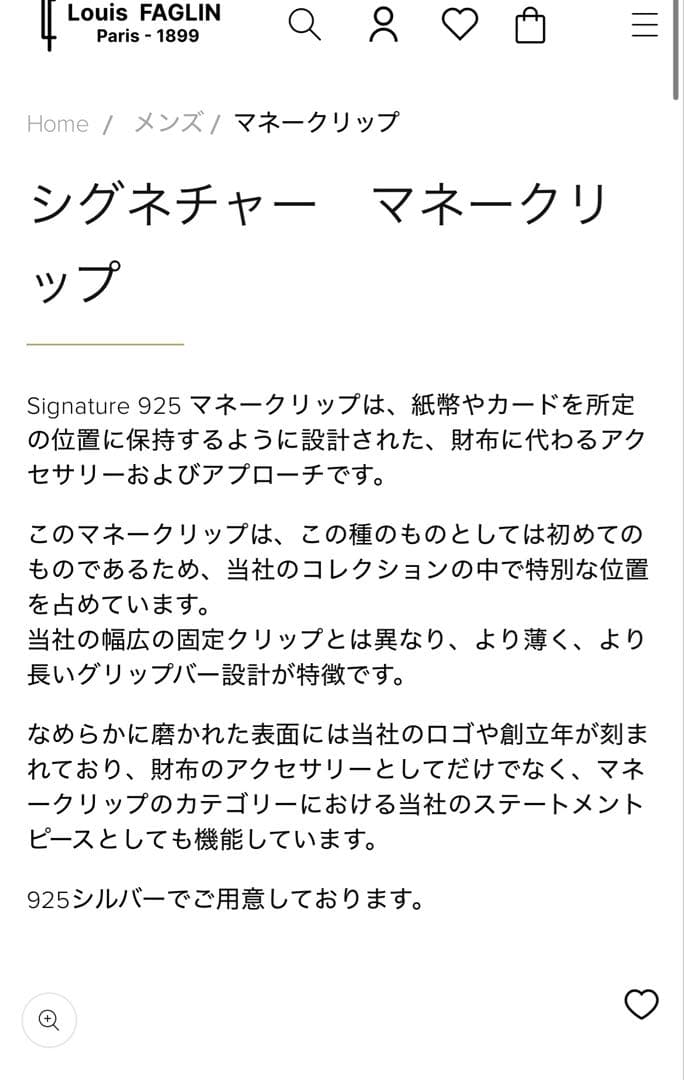View the wishlist heart in header
The height and width of the screenshot is (1080, 684).
pyautogui.click(x=460, y=25)
